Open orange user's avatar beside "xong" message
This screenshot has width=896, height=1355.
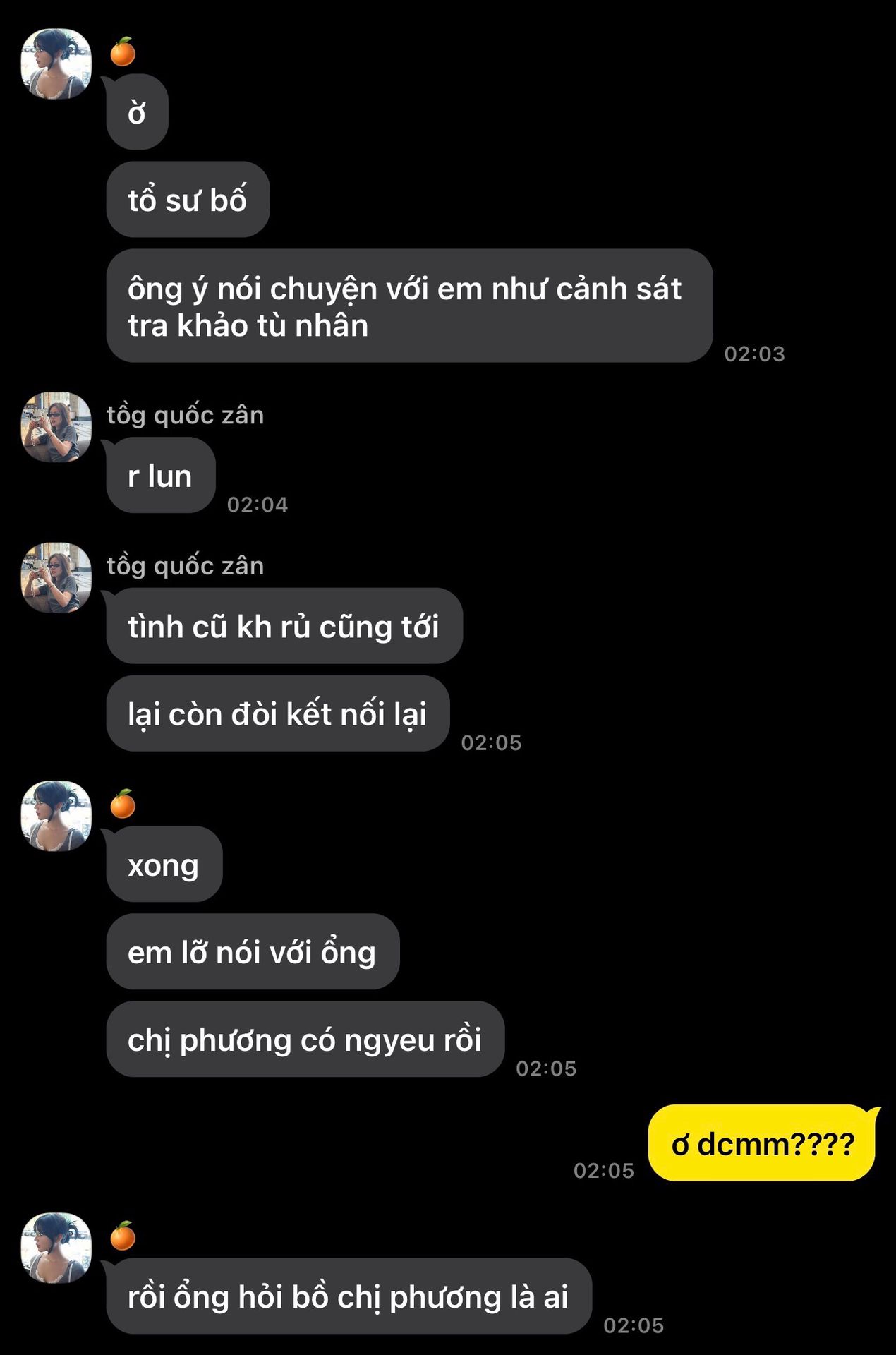point(56,816)
